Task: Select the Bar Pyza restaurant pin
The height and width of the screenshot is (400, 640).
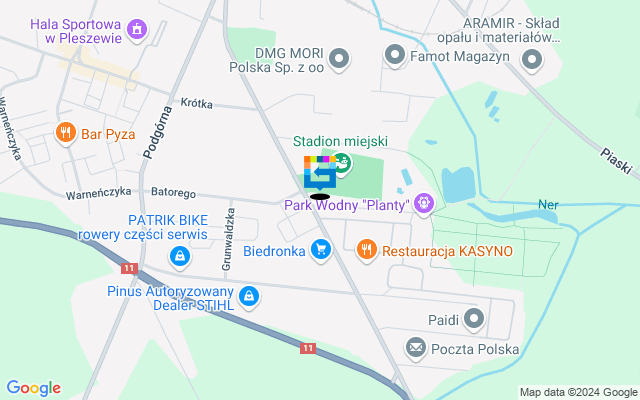Action: coord(65,132)
